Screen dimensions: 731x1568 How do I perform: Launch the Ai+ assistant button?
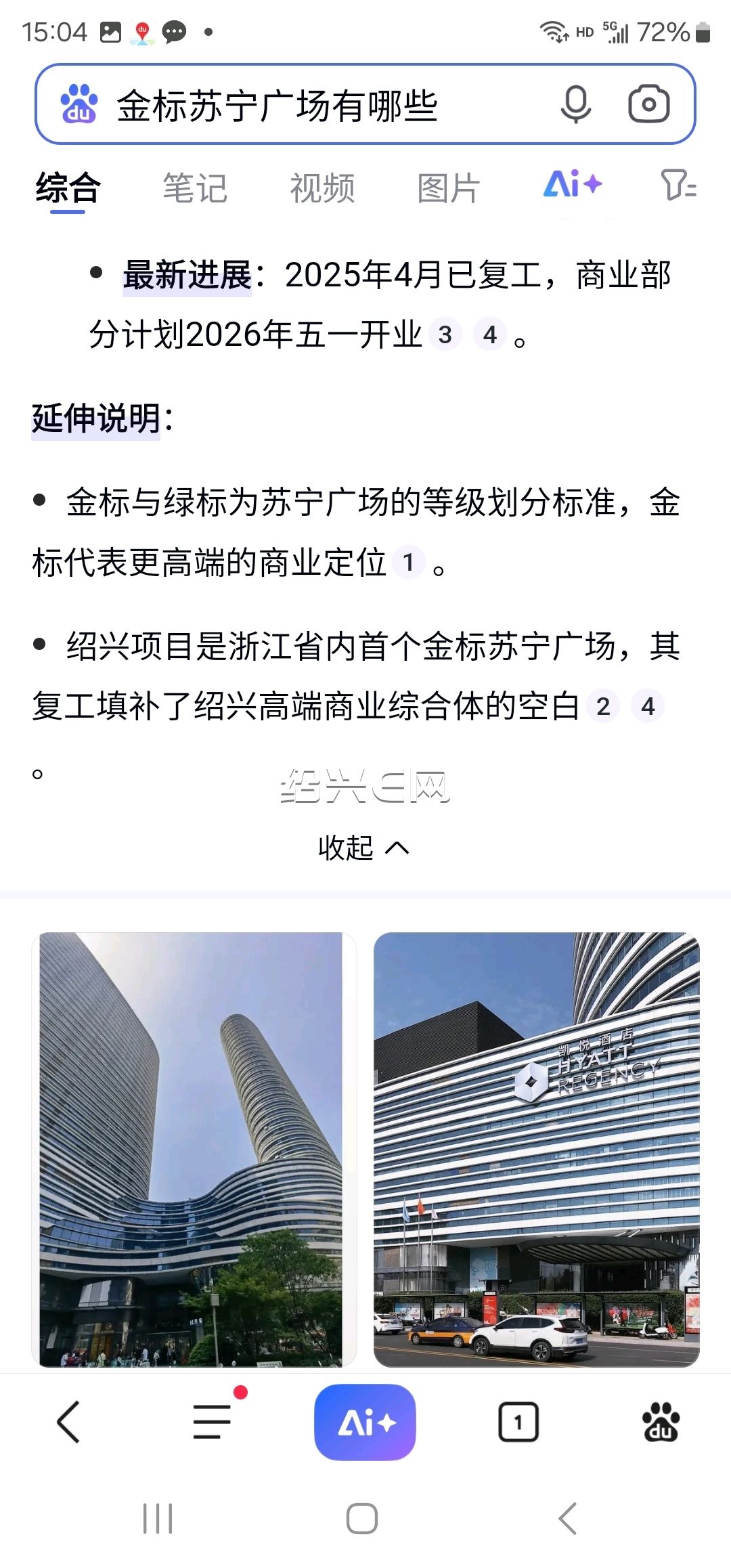[x=365, y=1422]
